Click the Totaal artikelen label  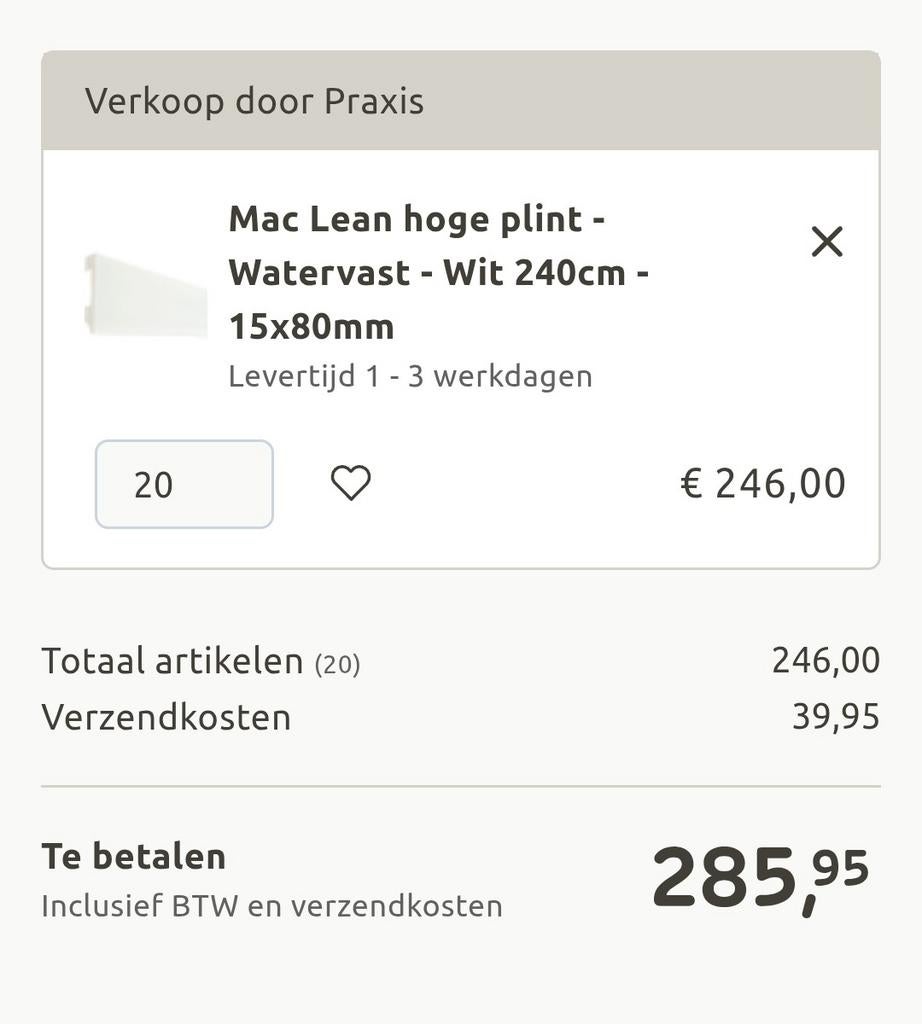click(172, 659)
